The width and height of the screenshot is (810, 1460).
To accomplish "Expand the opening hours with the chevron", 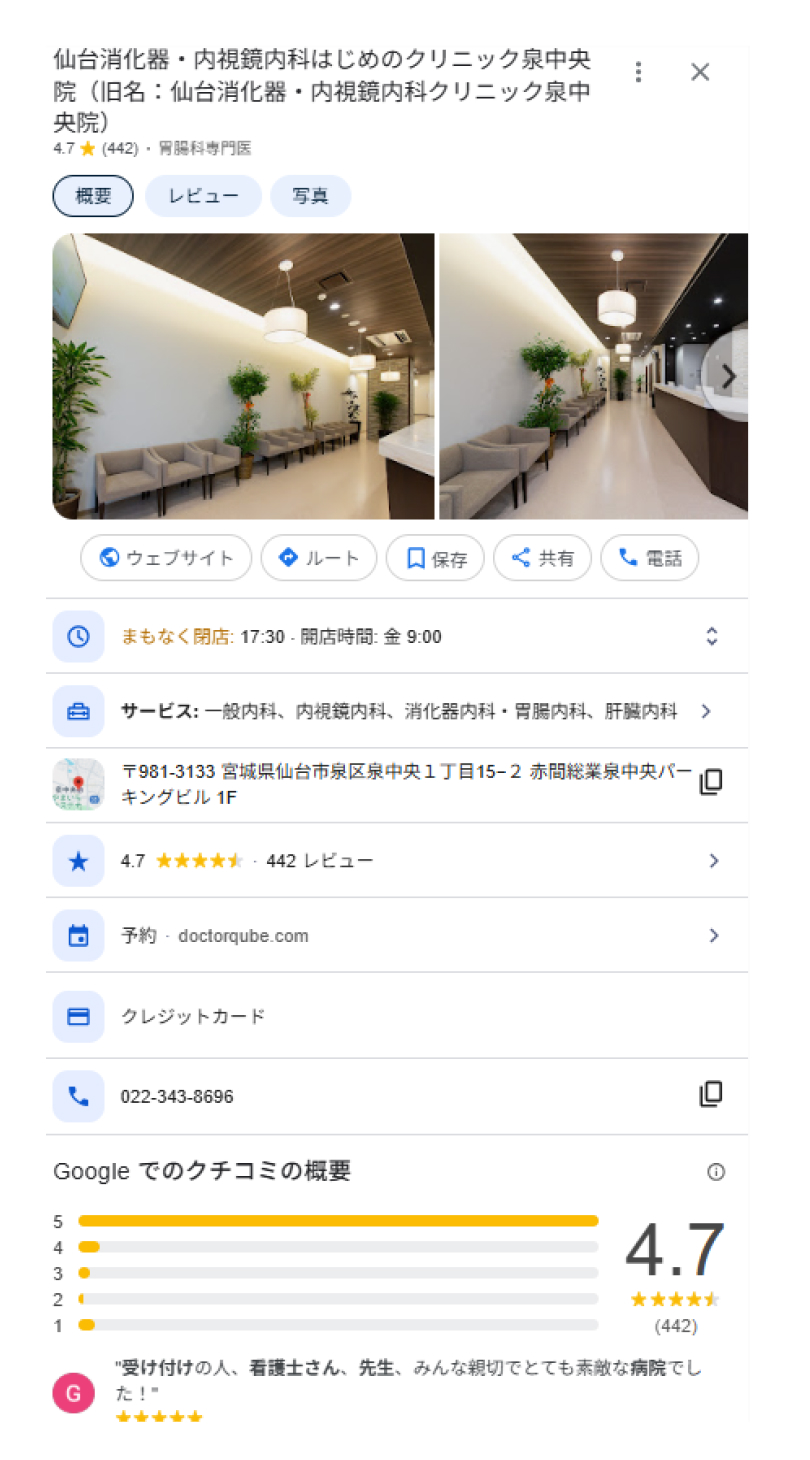I will 711,636.
